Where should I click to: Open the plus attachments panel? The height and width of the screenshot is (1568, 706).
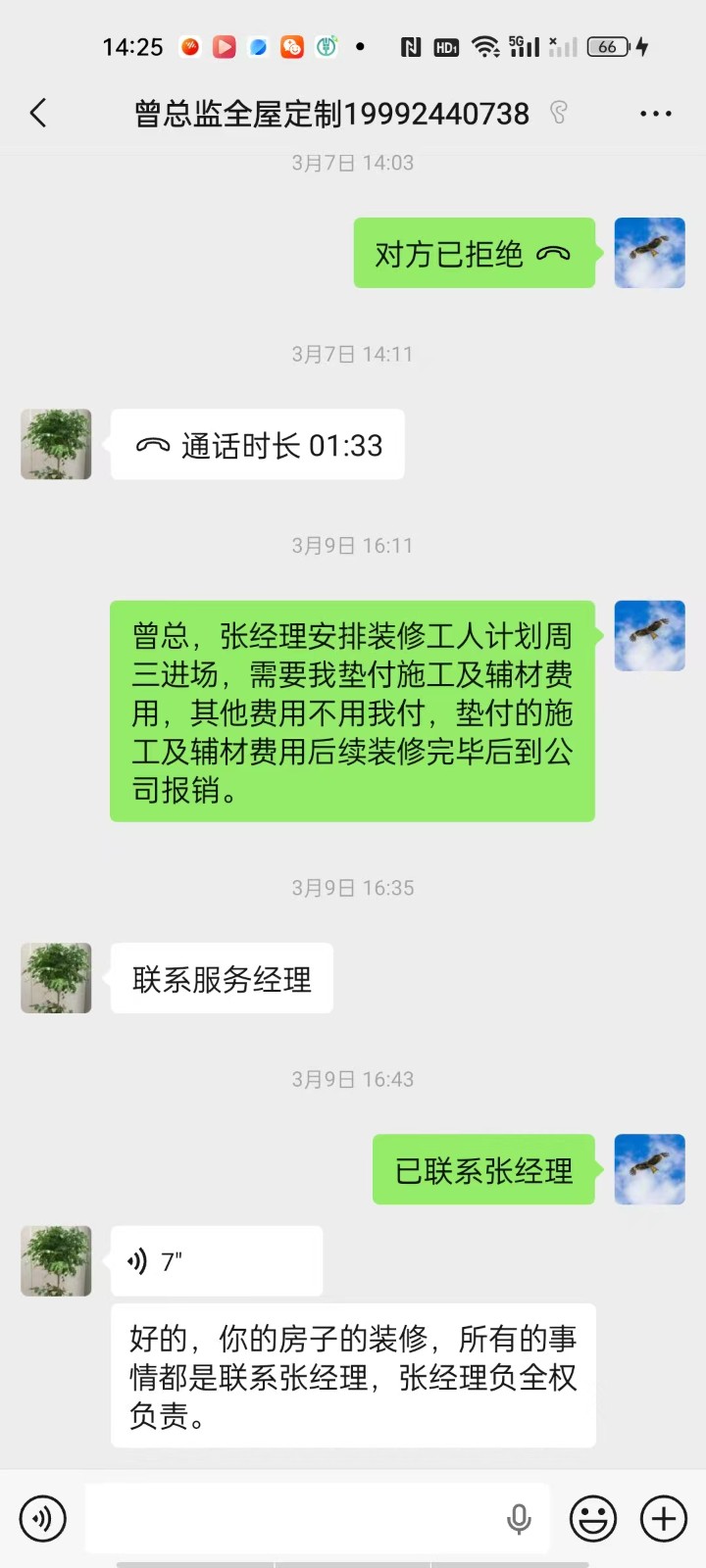(x=664, y=1519)
